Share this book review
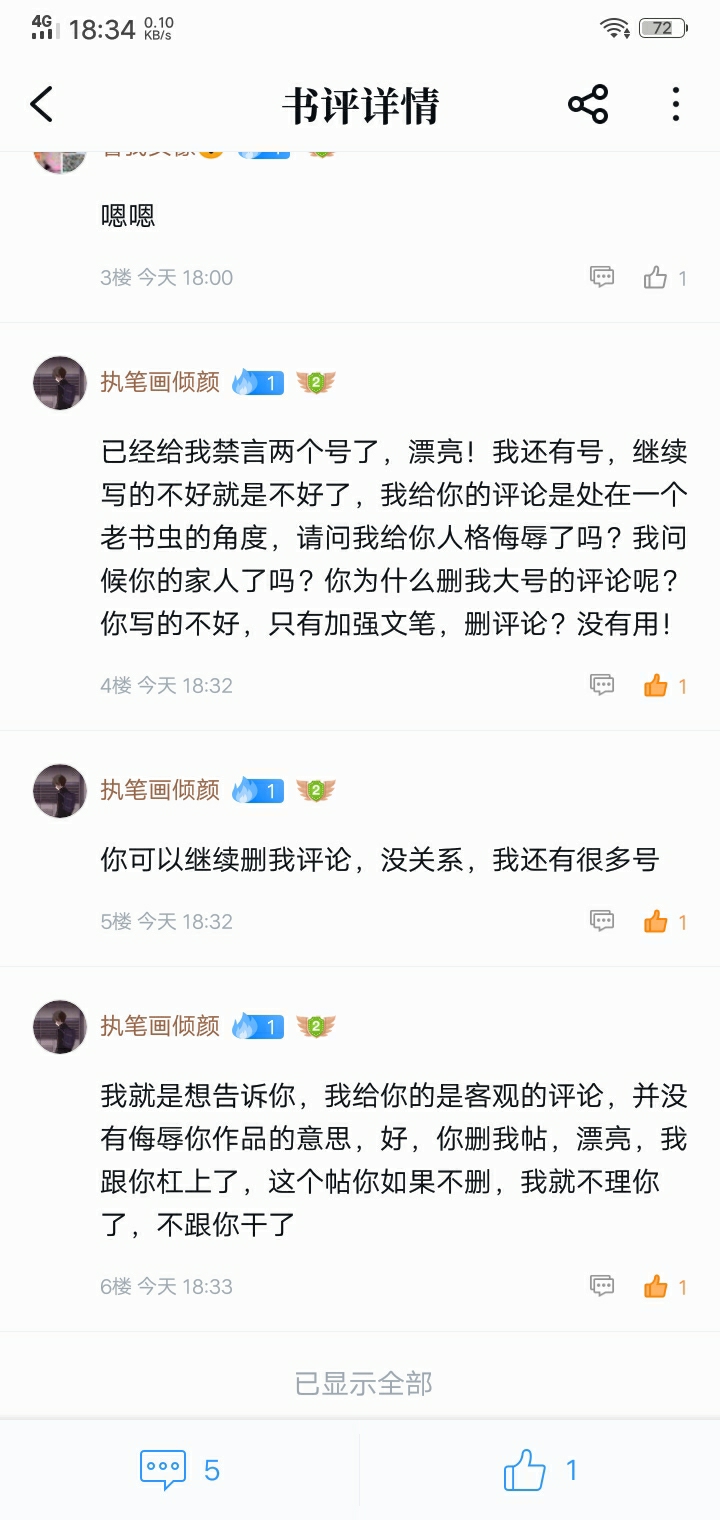Screen dimensions: 720x1520 click(588, 104)
